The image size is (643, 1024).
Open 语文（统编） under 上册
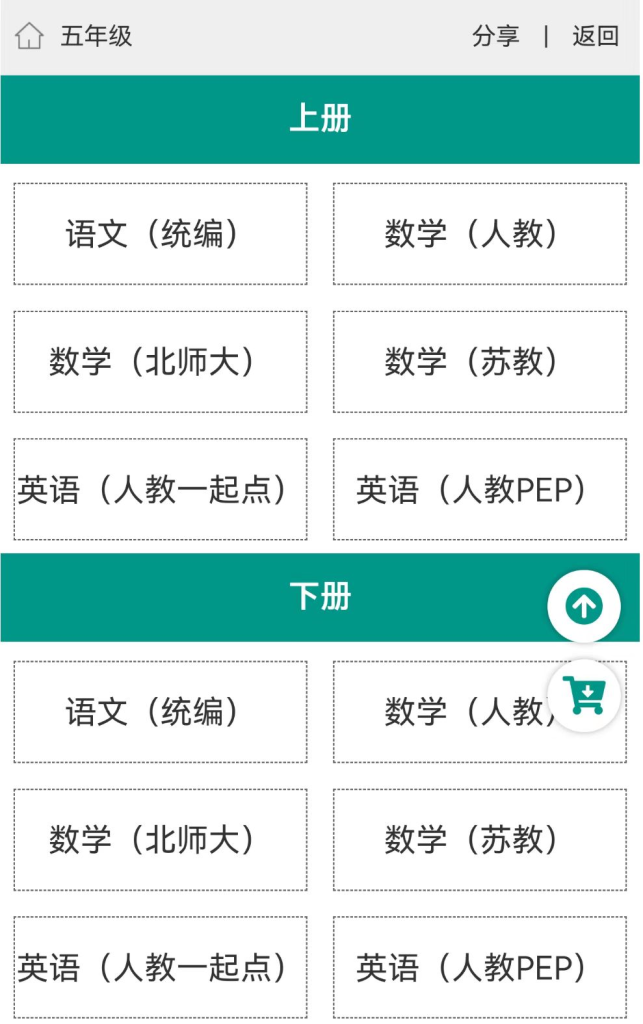(160, 234)
